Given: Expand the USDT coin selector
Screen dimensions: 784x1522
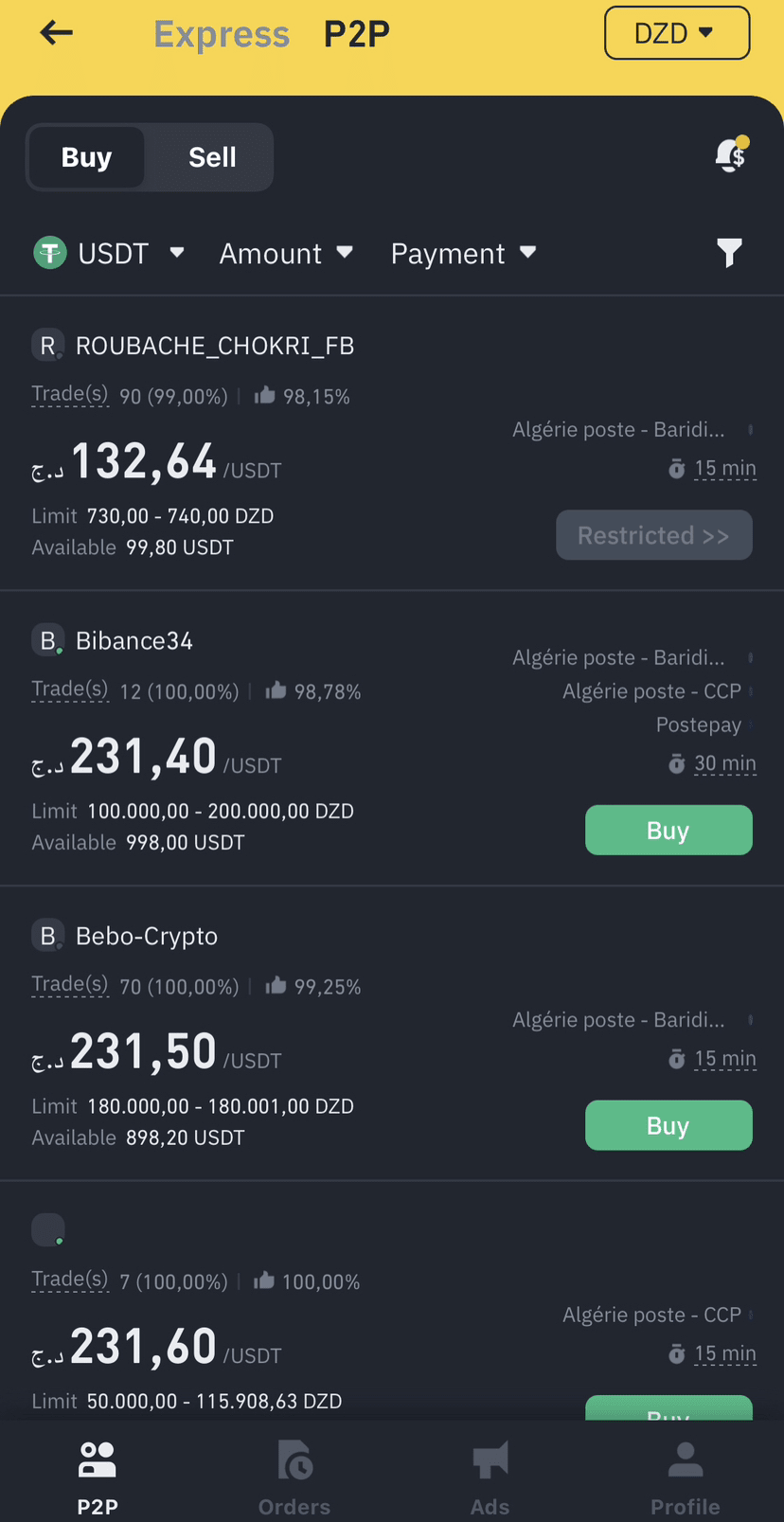Looking at the screenshot, I should [110, 253].
